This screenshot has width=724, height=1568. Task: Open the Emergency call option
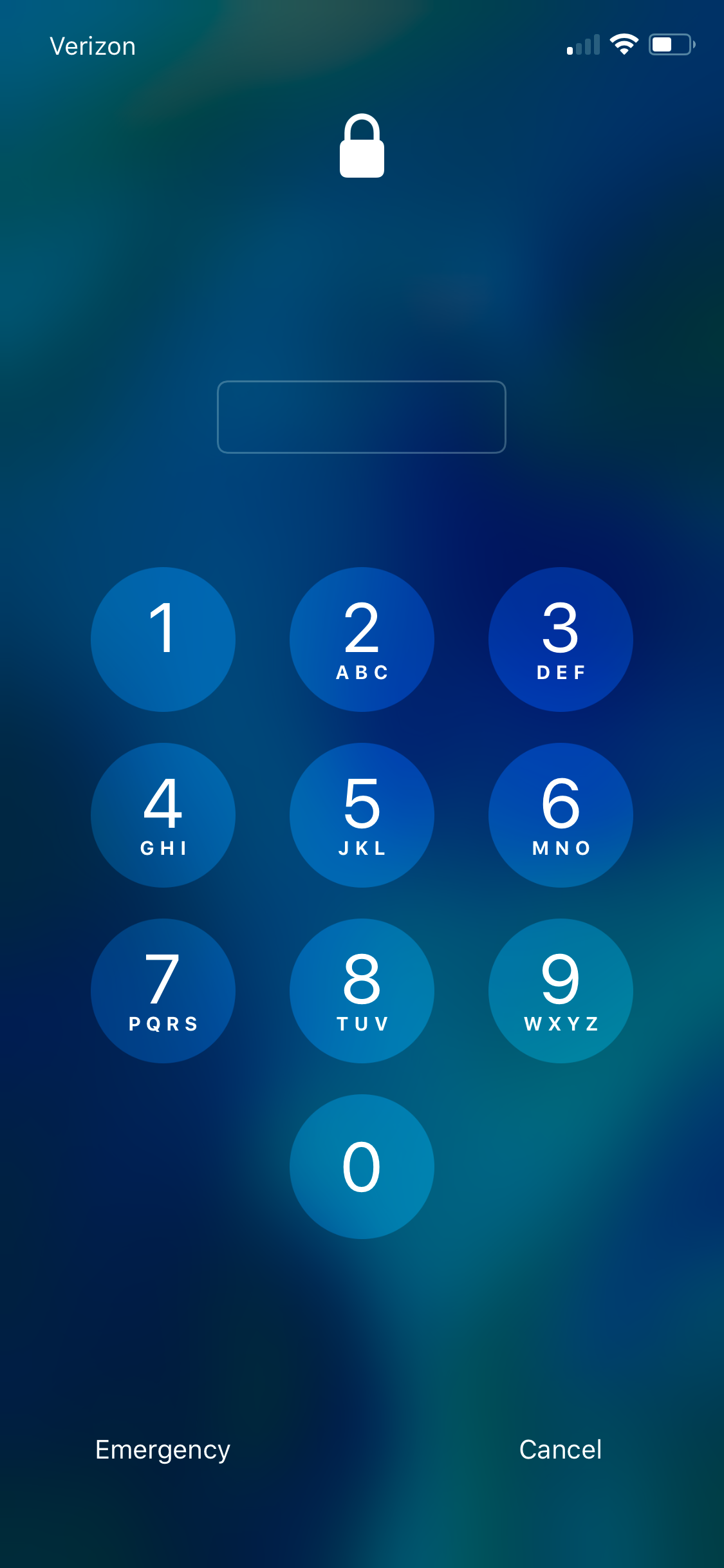point(163,1450)
